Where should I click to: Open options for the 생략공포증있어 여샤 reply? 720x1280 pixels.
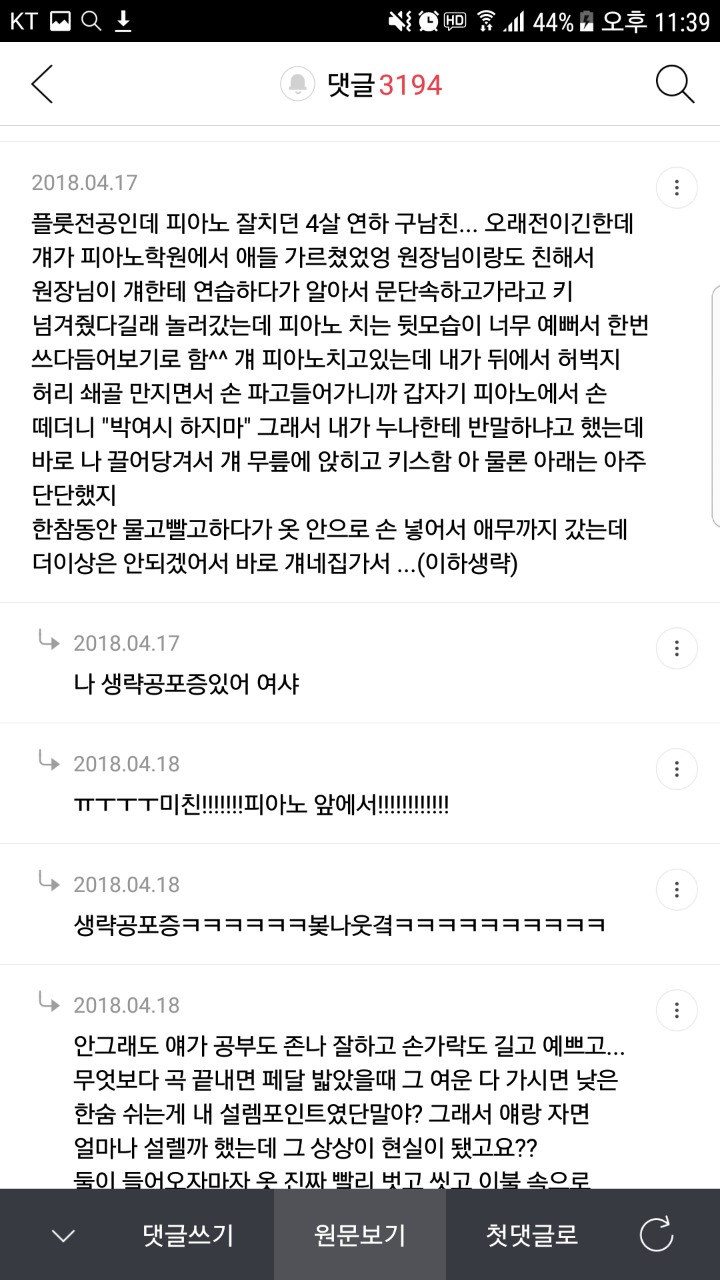click(x=677, y=647)
